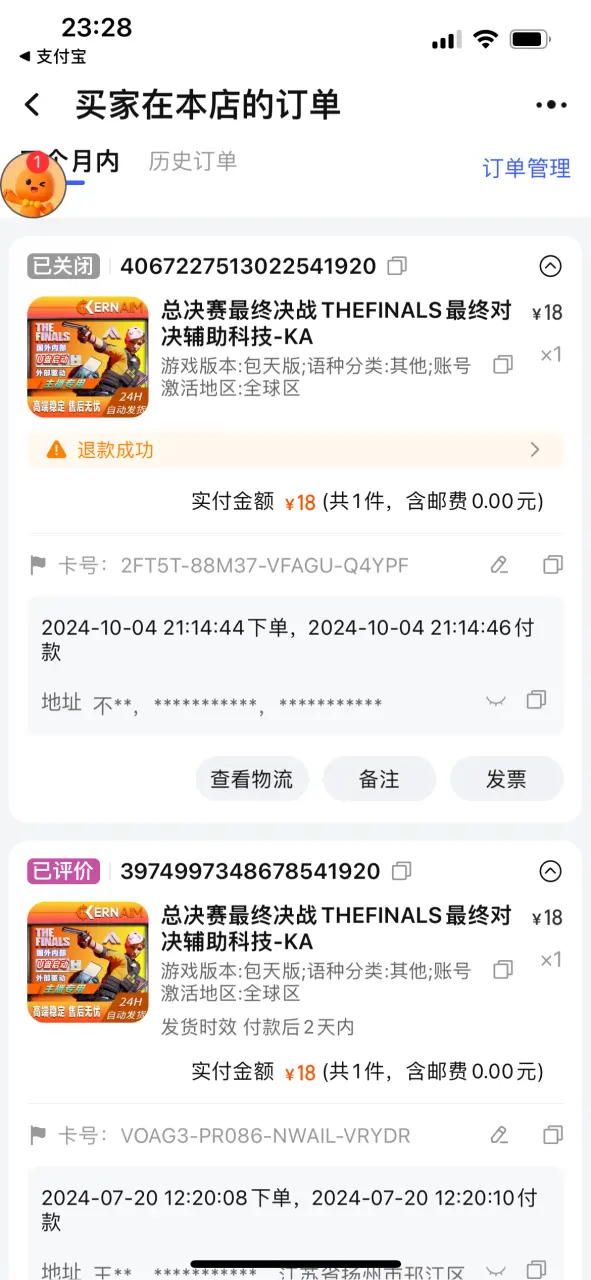This screenshot has width=591, height=1280.
Task: Edit card number 2FT5T-88M37-VFAGU-Q4YPF
Action: click(499, 565)
